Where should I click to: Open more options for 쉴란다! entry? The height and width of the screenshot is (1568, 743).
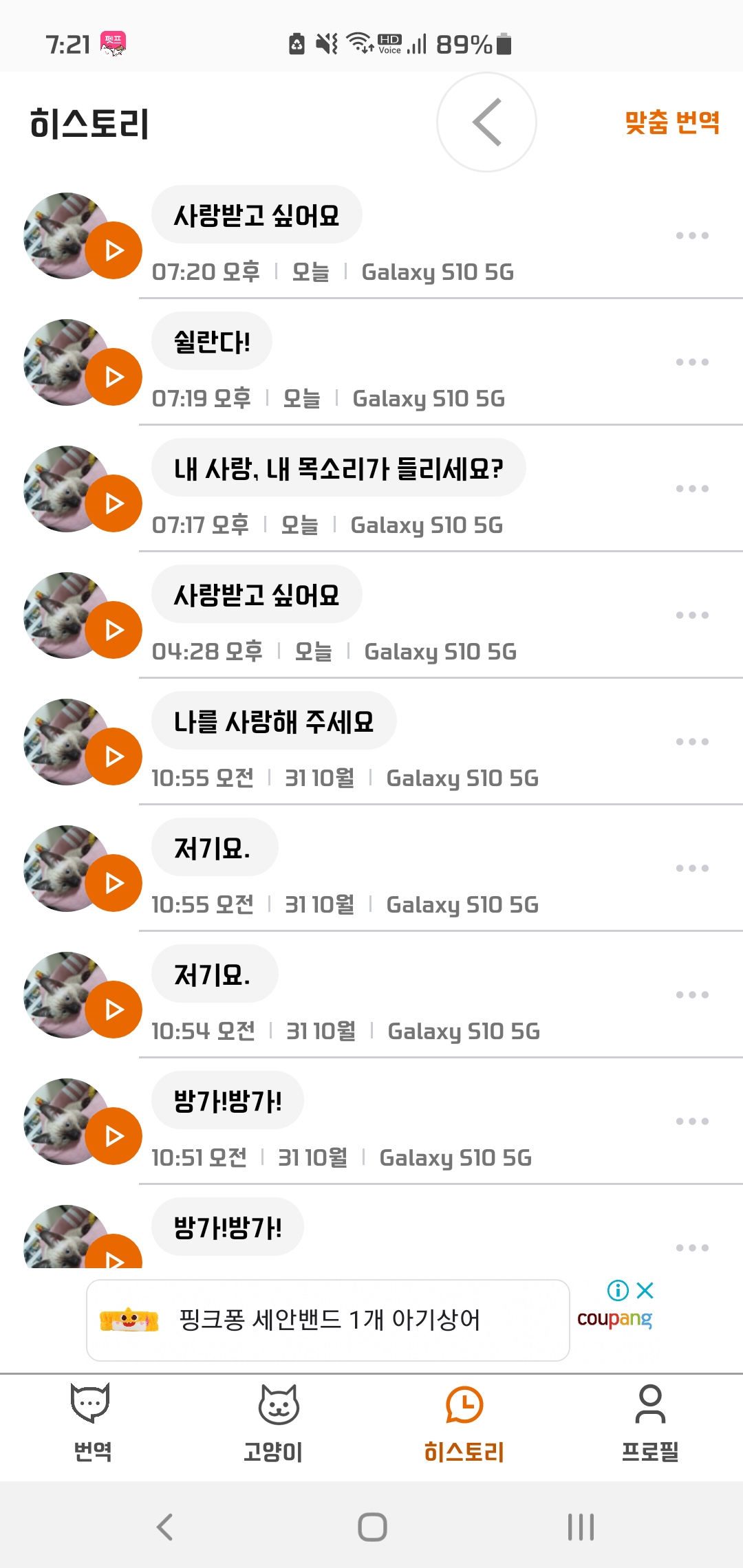click(691, 362)
